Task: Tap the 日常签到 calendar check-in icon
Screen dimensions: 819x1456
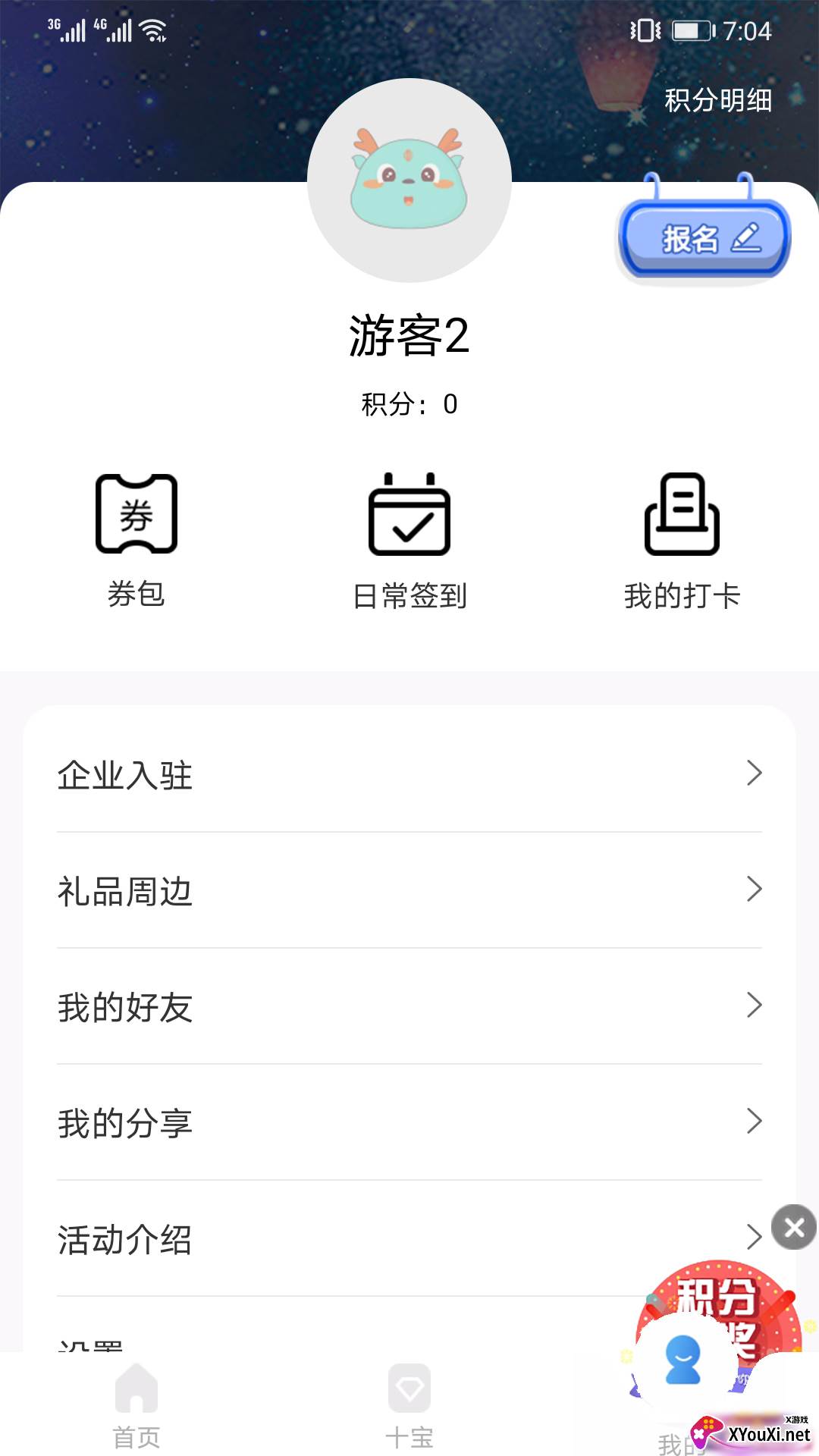Action: [x=408, y=516]
